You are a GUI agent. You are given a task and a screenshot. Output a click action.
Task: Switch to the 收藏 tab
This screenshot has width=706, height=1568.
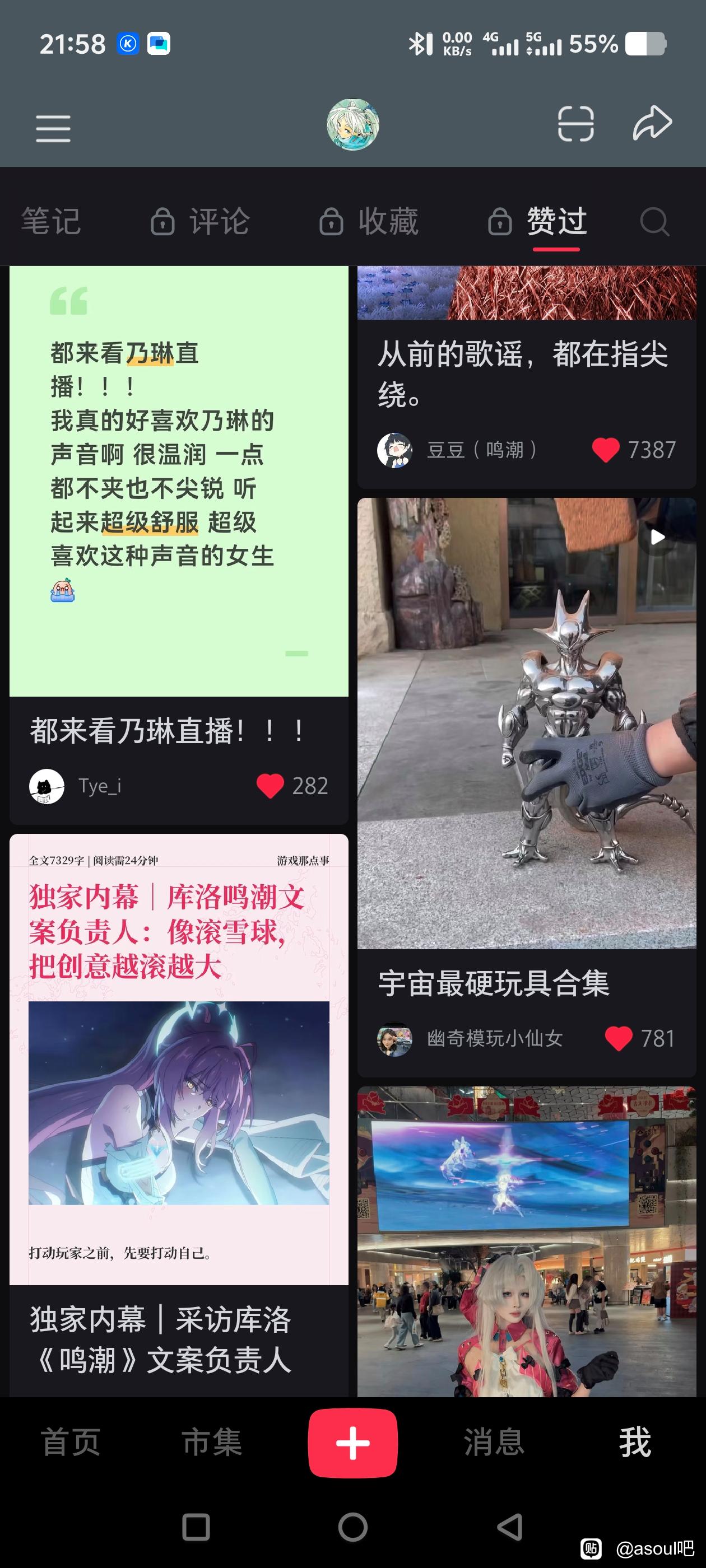pyautogui.click(x=370, y=221)
